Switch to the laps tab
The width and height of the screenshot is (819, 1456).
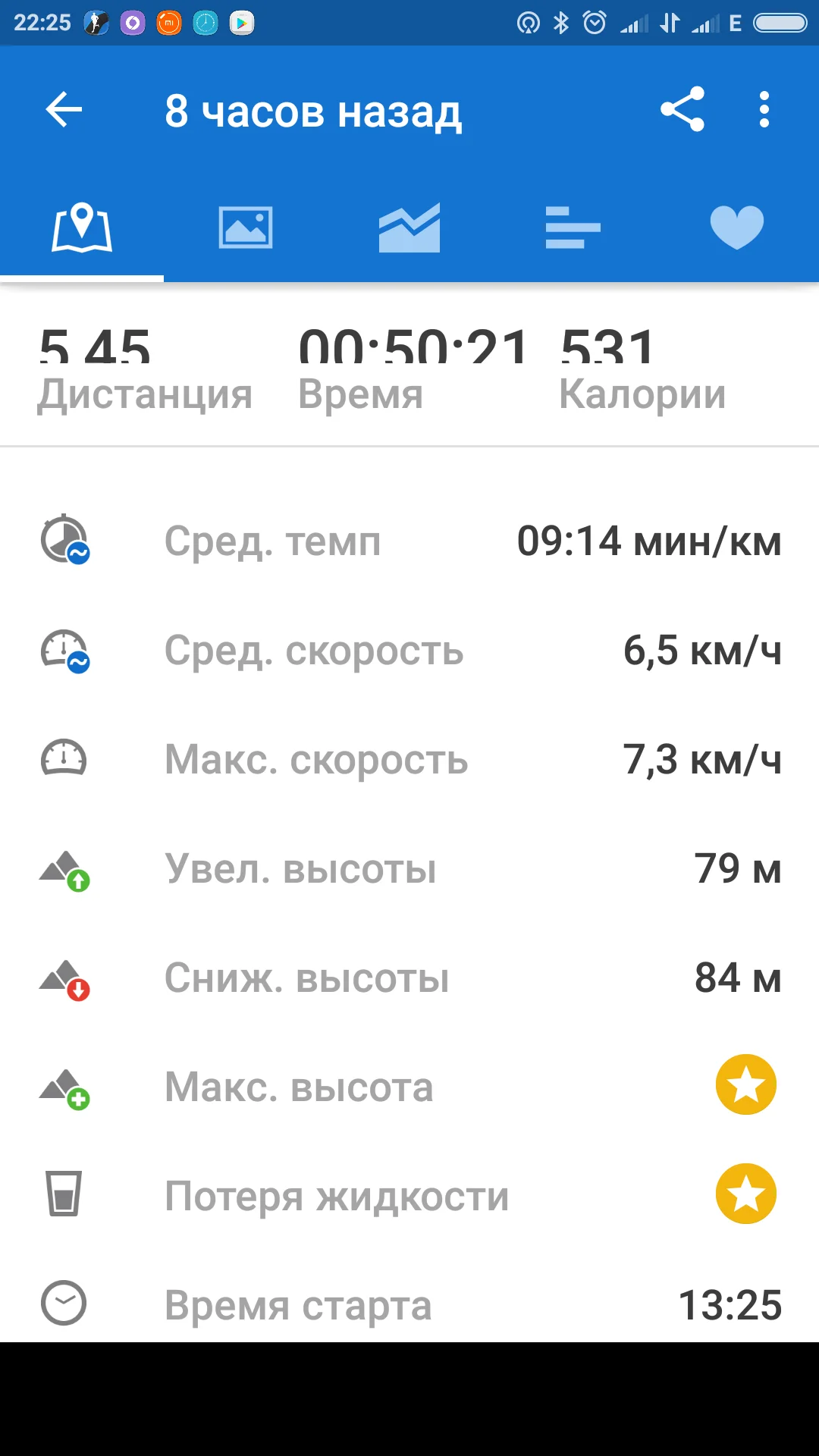573,227
